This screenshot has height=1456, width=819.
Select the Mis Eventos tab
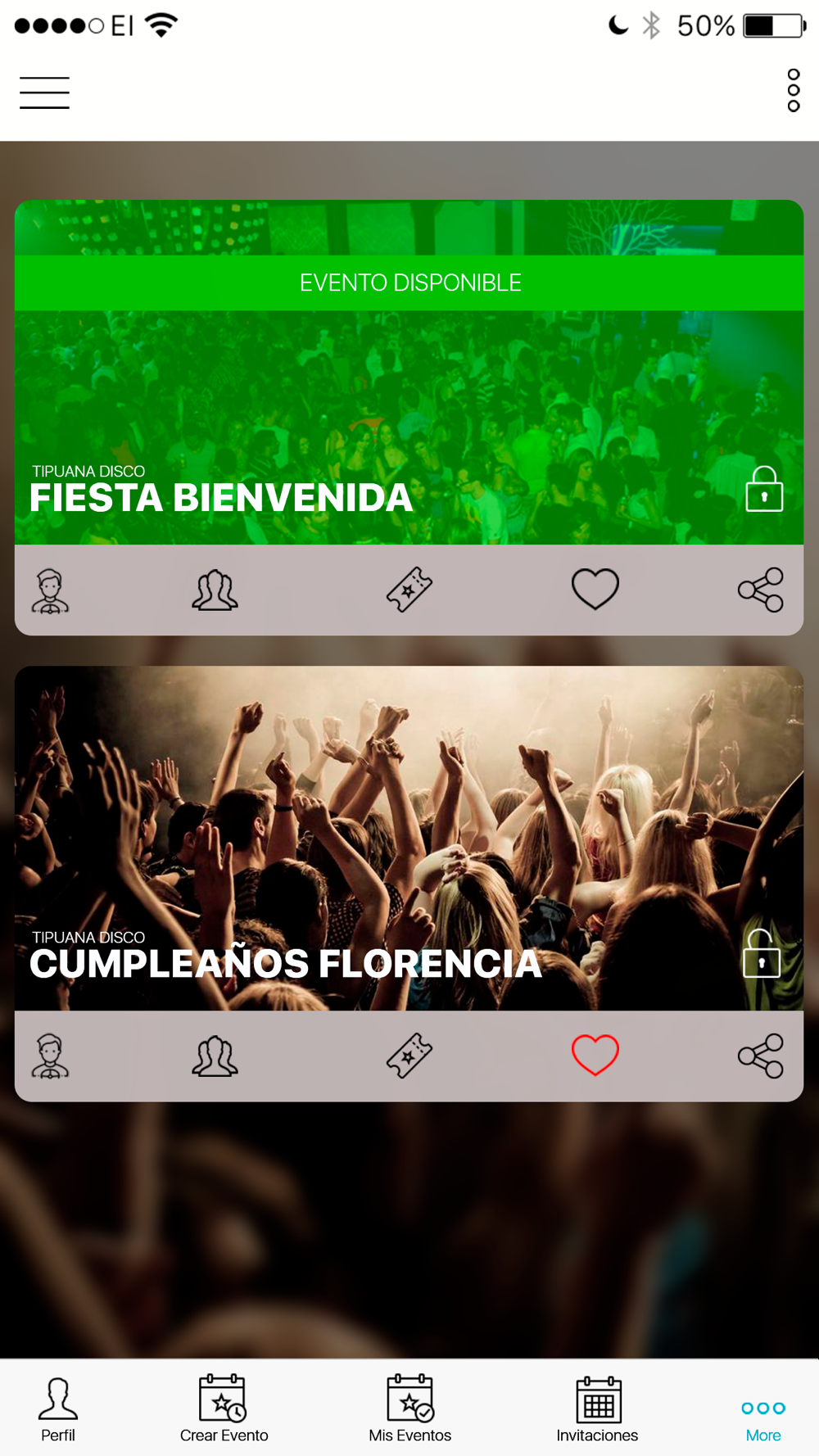[409, 1409]
